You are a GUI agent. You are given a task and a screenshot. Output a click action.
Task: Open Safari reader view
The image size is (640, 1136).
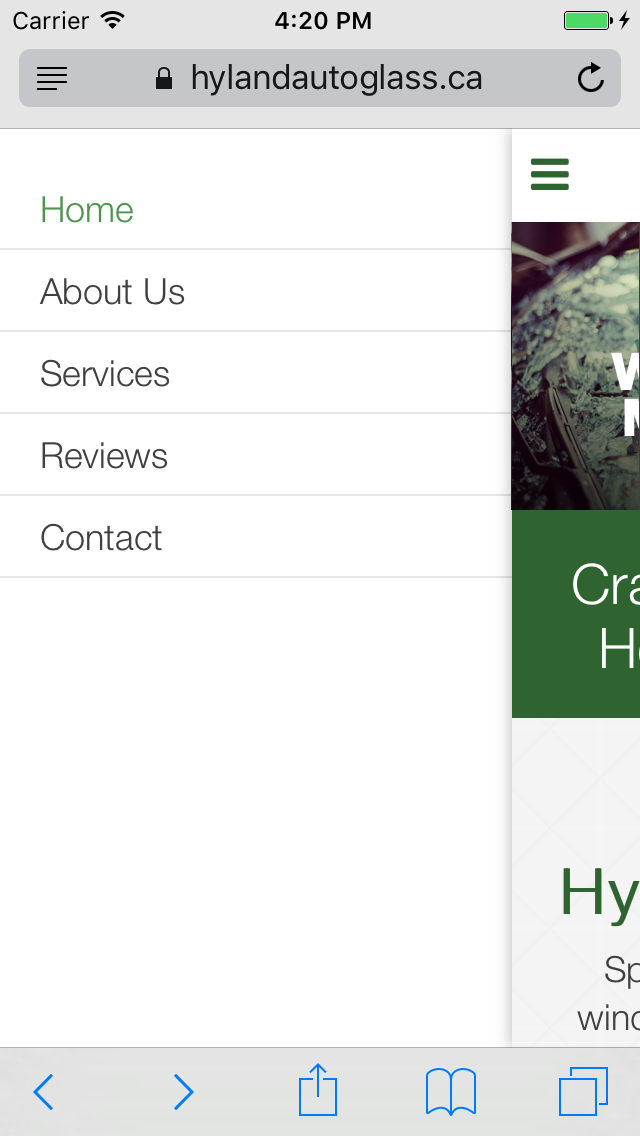click(52, 78)
